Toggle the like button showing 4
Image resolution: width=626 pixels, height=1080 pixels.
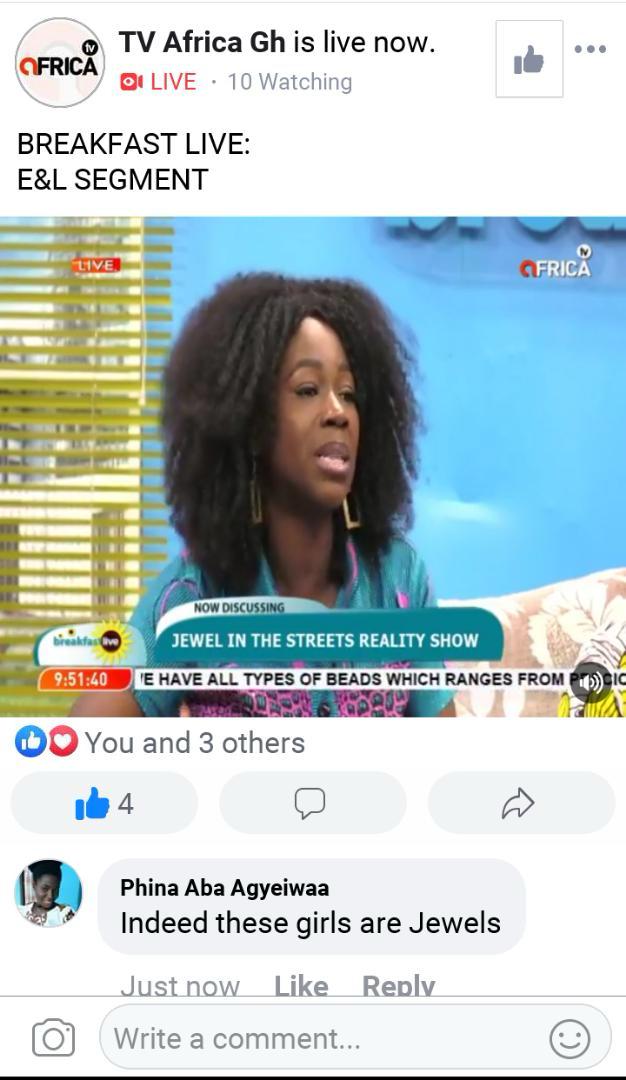(x=104, y=803)
